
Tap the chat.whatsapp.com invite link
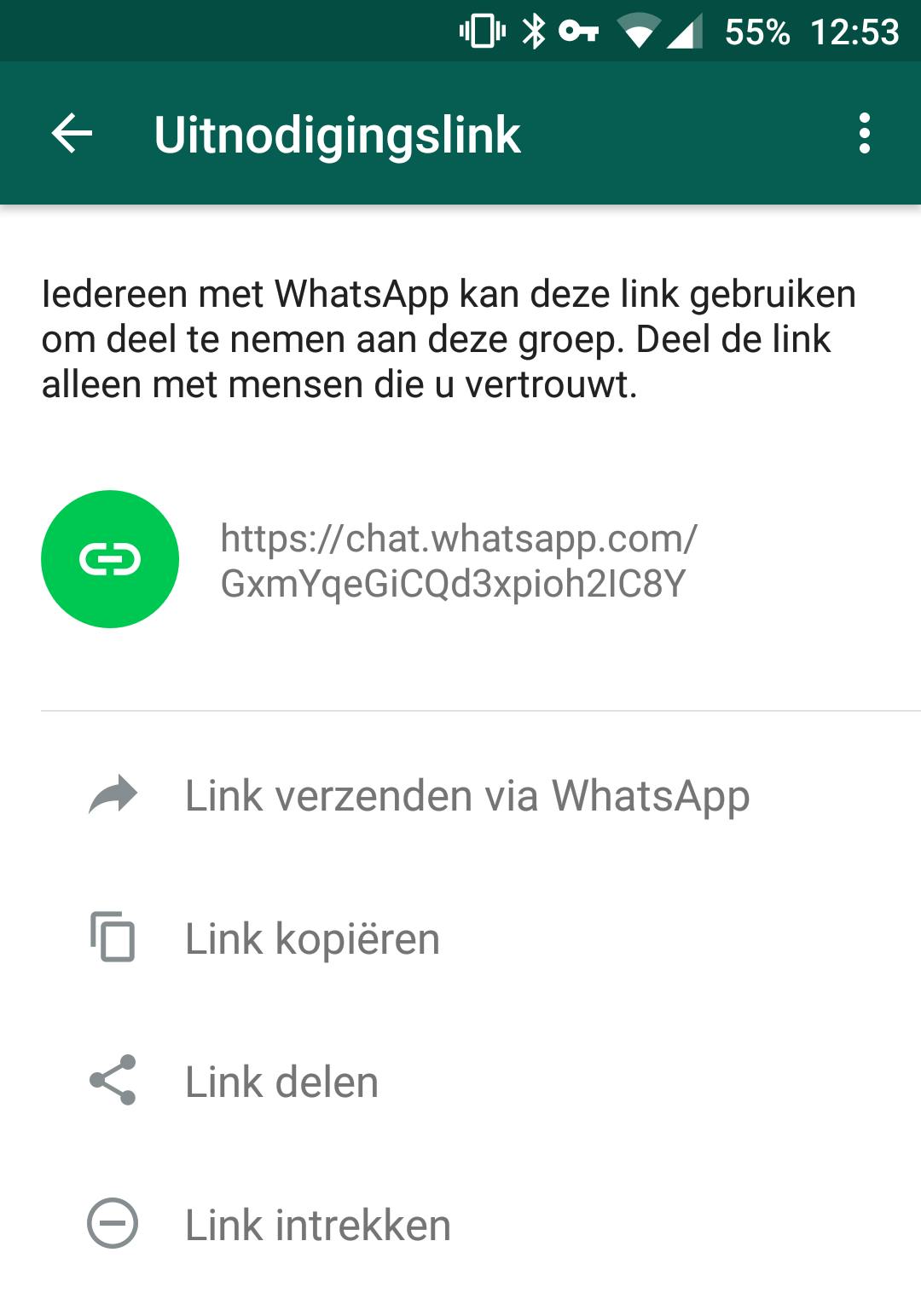pyautogui.click(x=458, y=561)
